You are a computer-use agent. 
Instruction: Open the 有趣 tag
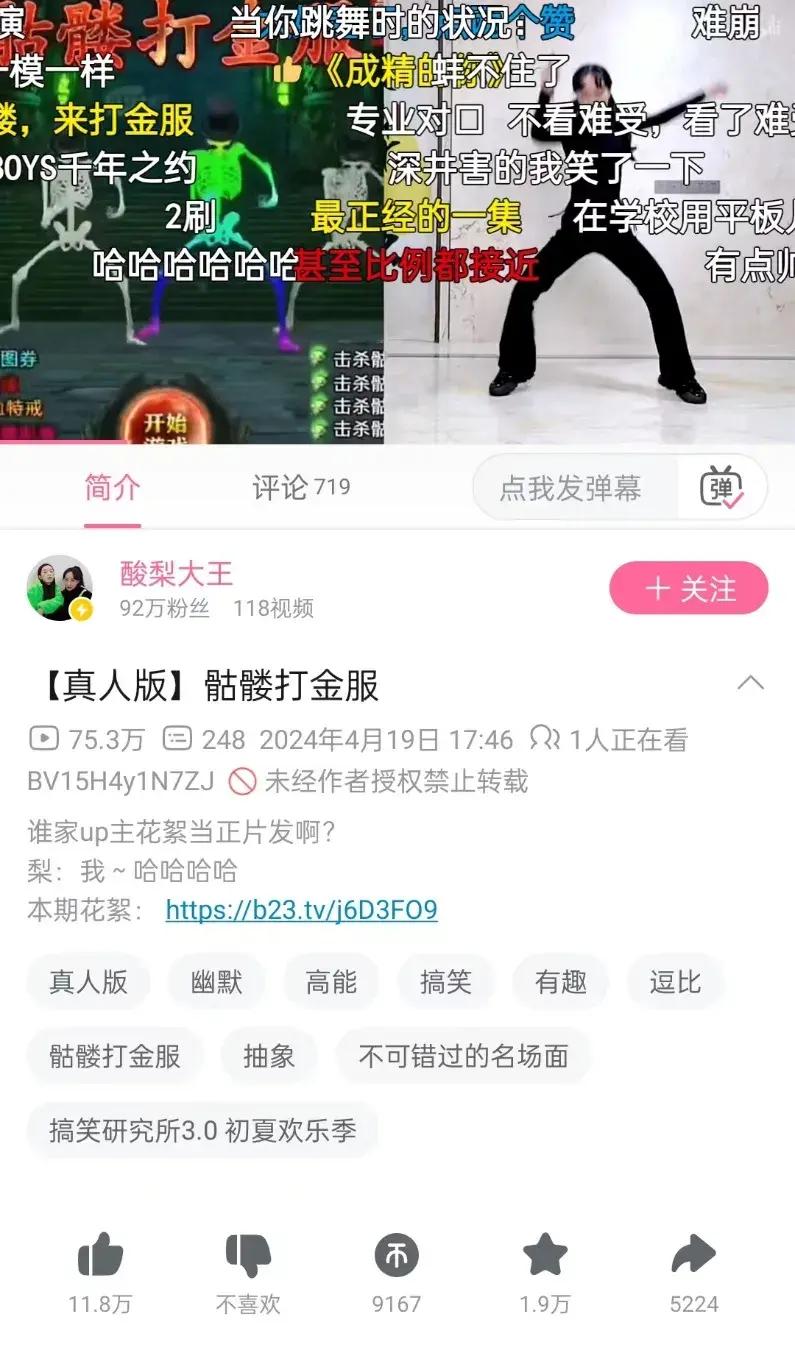tap(560, 982)
